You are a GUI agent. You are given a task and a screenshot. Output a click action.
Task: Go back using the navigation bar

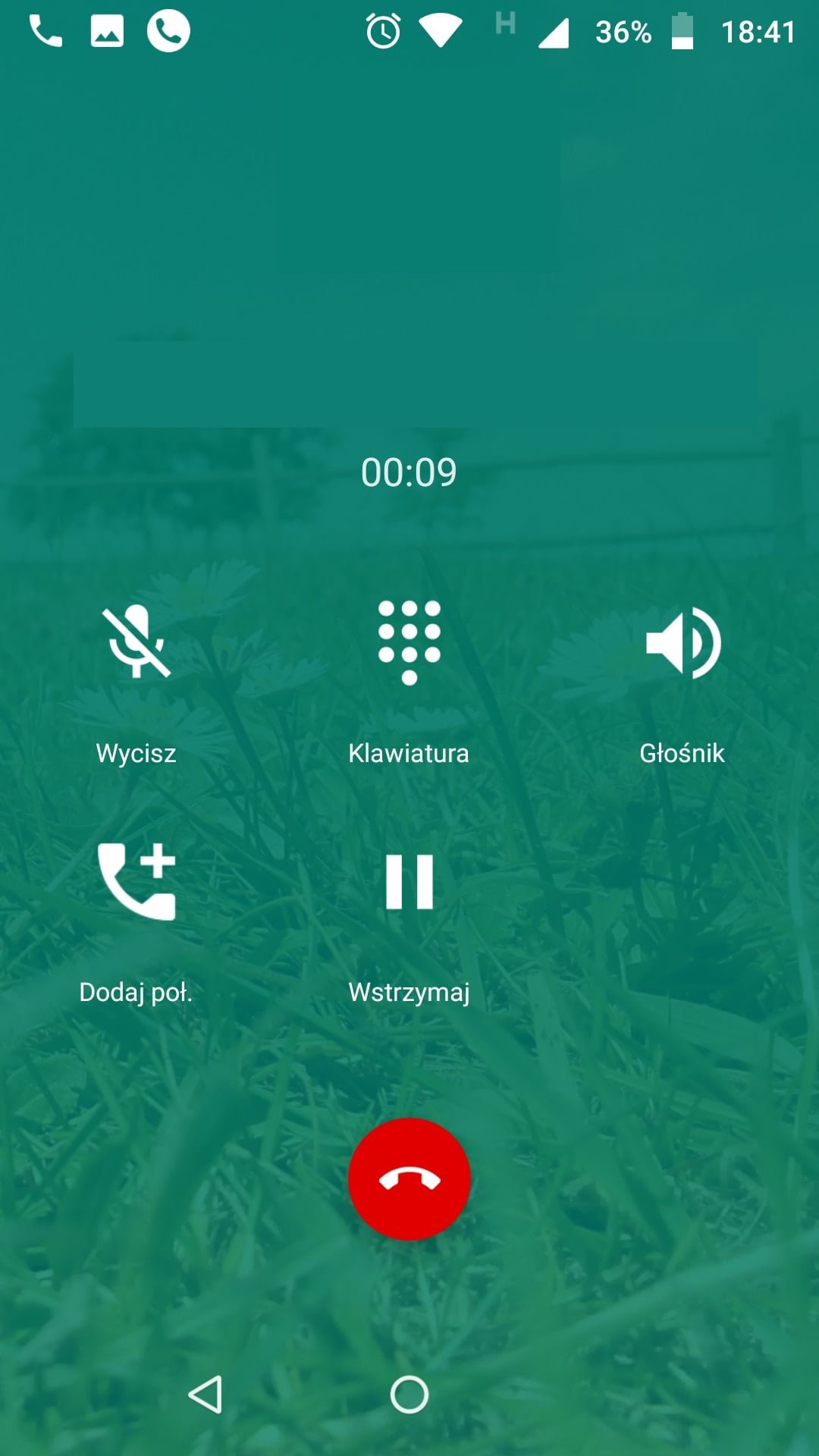[206, 1395]
